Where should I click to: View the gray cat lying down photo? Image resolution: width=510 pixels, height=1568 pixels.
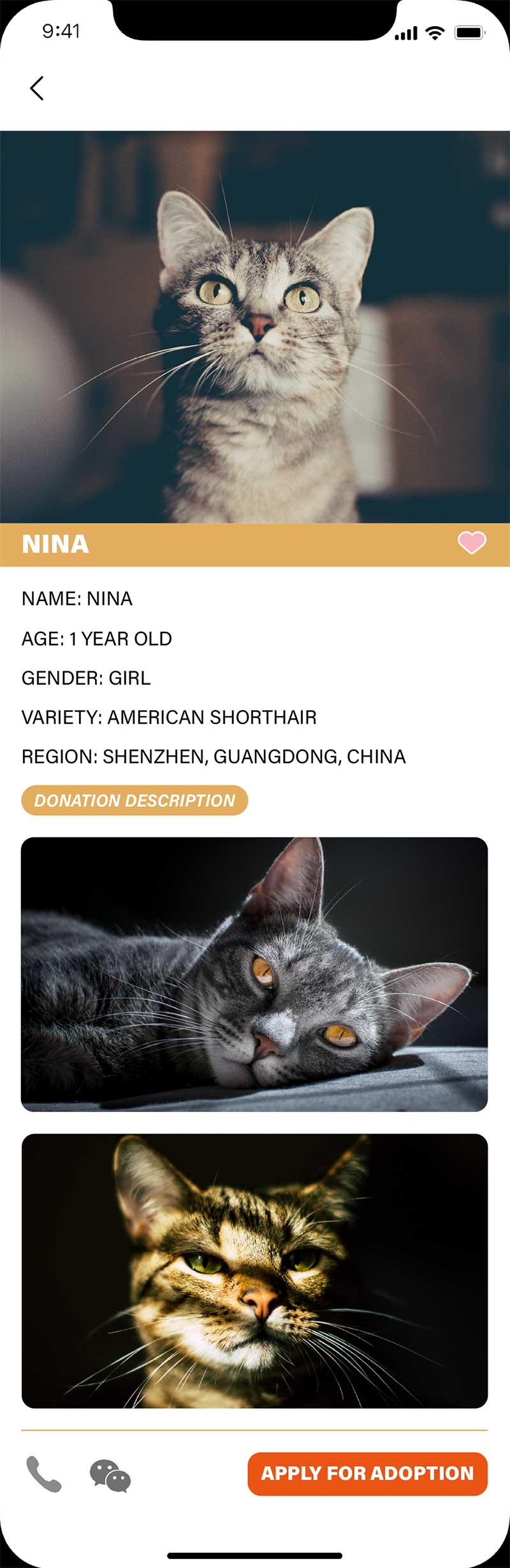pos(254,974)
